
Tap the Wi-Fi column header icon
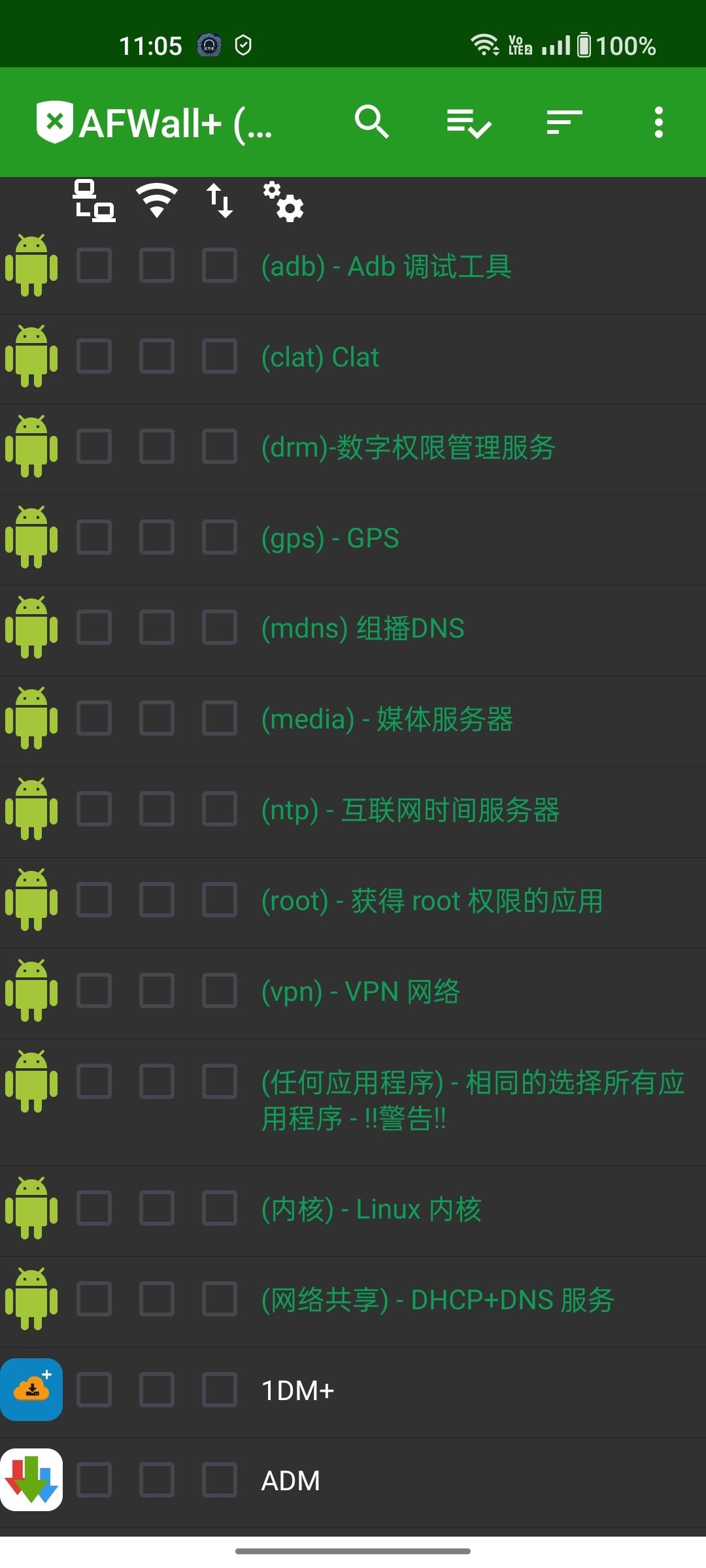(x=157, y=201)
